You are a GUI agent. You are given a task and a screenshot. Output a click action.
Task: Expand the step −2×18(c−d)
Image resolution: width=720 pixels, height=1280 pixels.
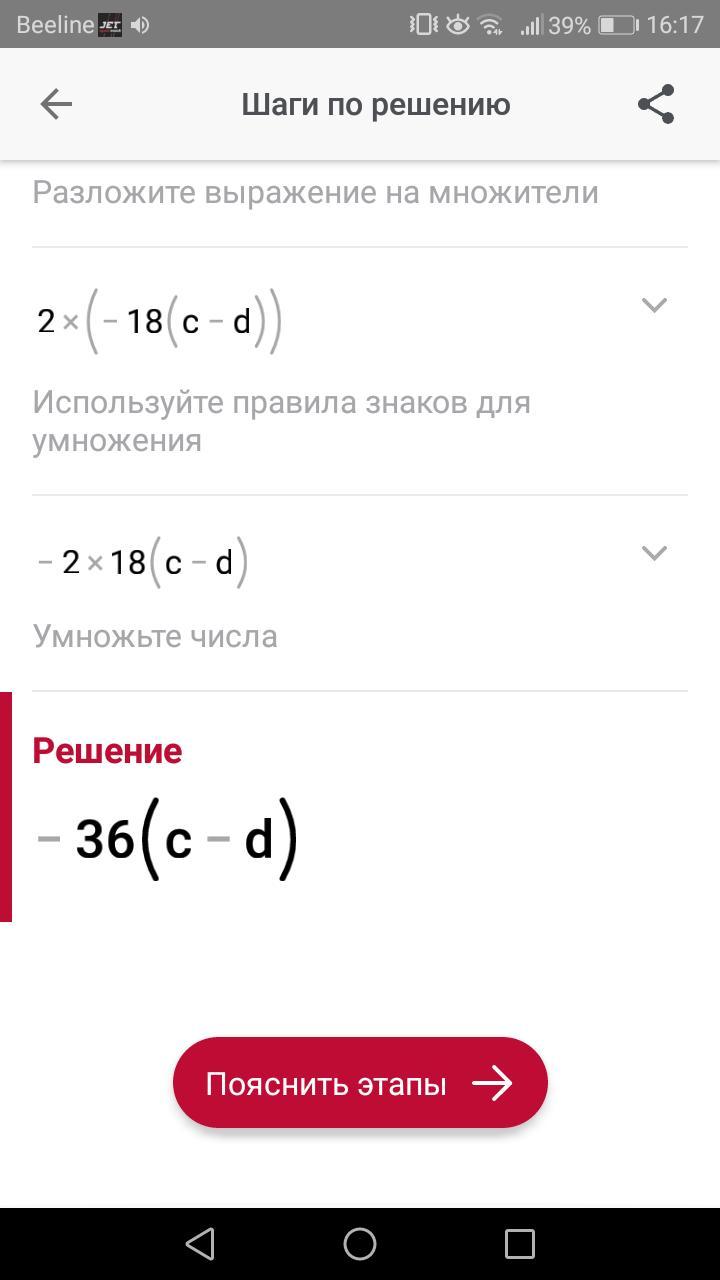point(654,553)
